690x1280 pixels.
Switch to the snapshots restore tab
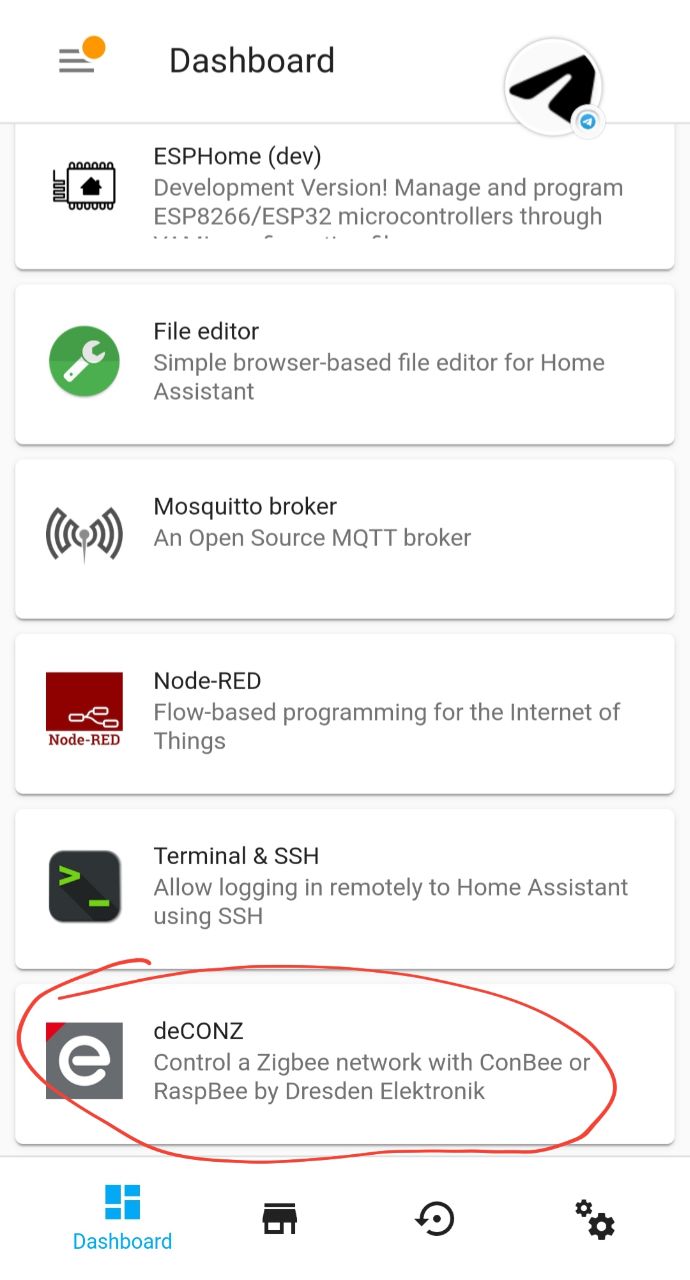(x=435, y=1218)
